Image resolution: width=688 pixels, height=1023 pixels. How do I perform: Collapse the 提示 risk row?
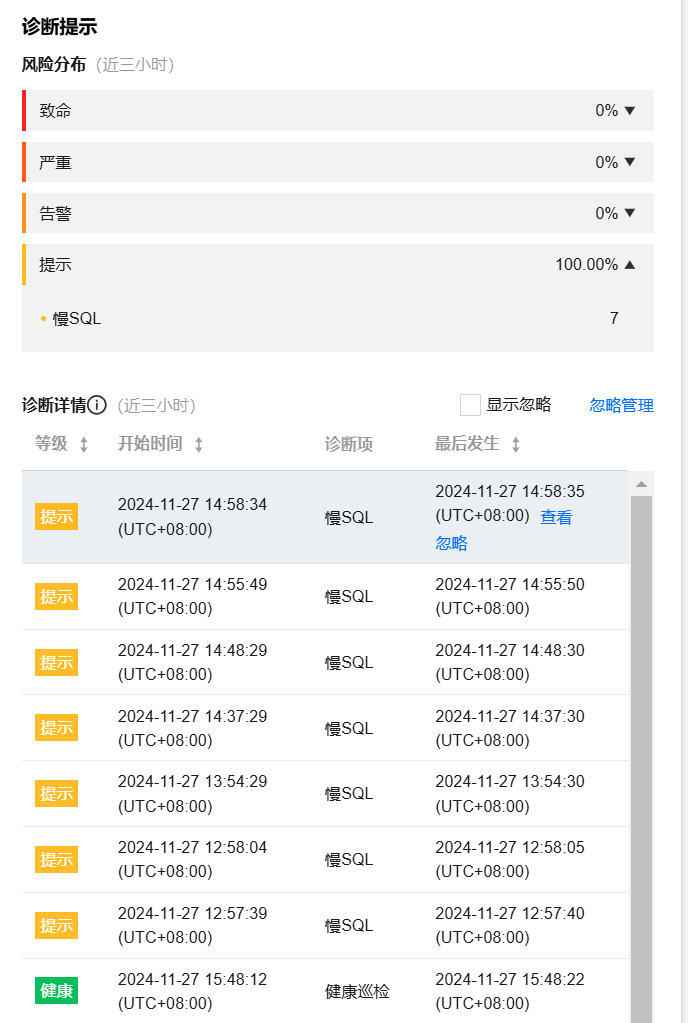point(629,265)
